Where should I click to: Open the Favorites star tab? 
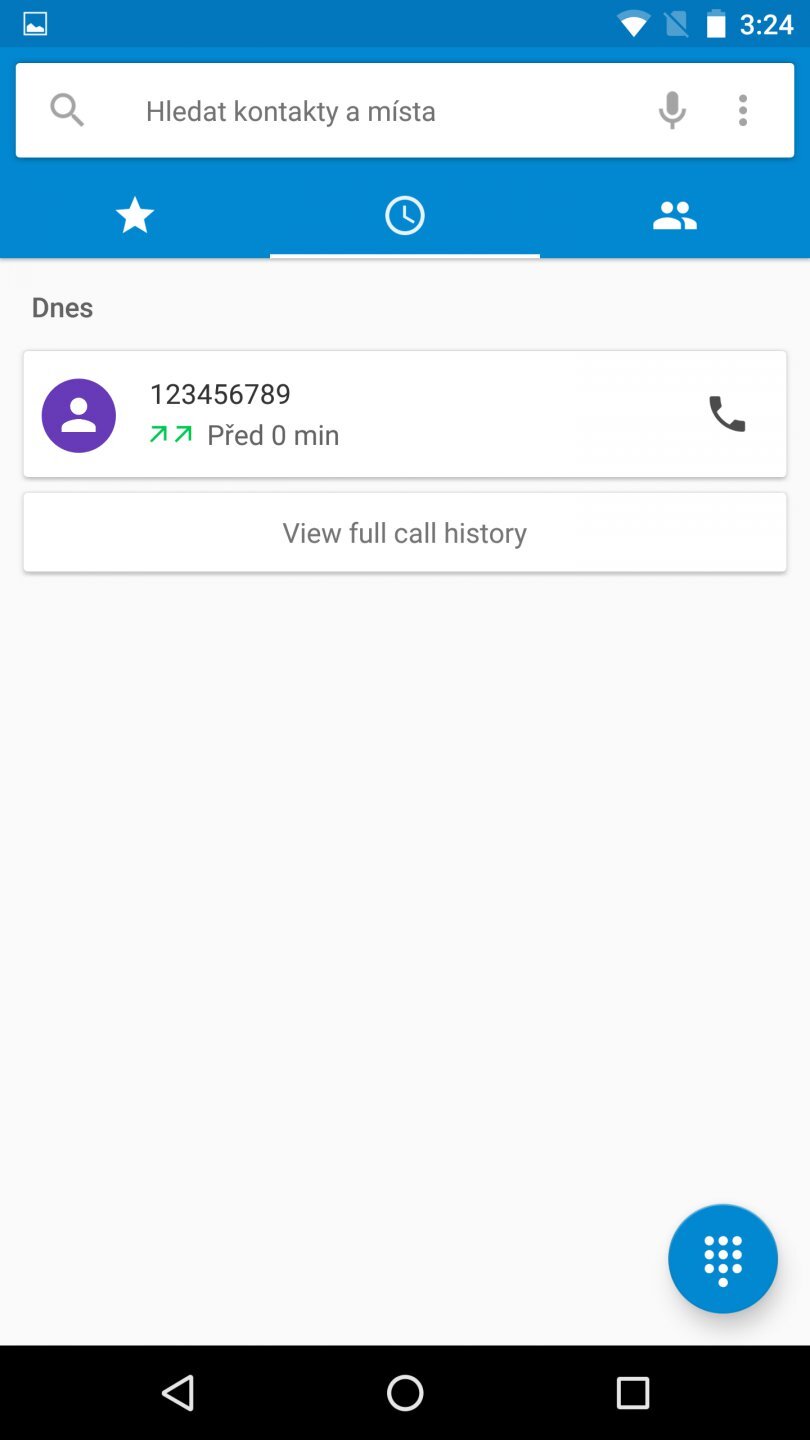click(135, 214)
